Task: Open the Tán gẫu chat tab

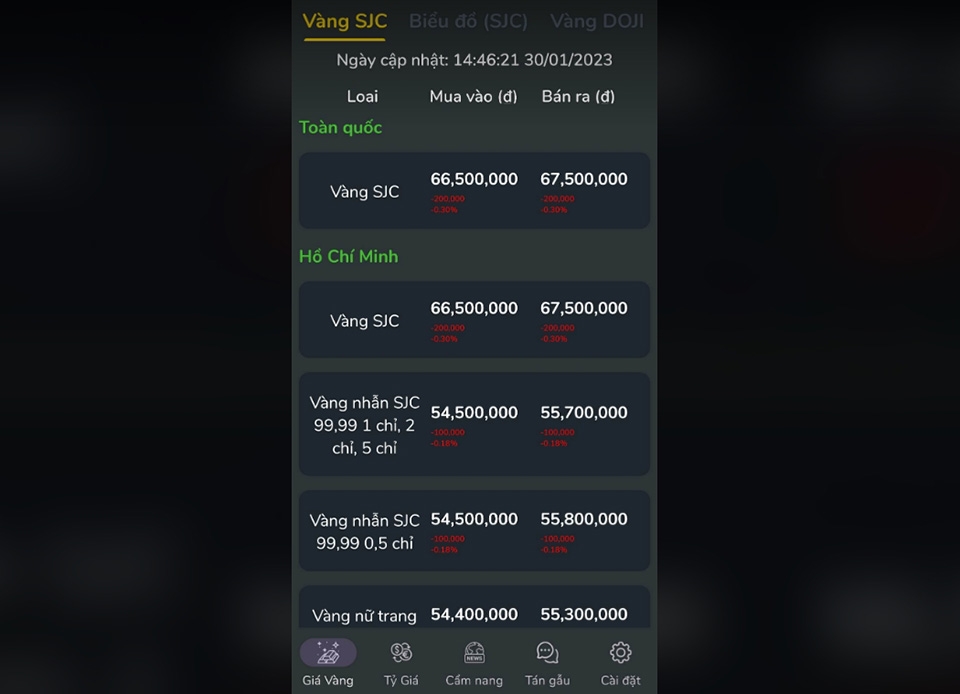Action: point(547,663)
